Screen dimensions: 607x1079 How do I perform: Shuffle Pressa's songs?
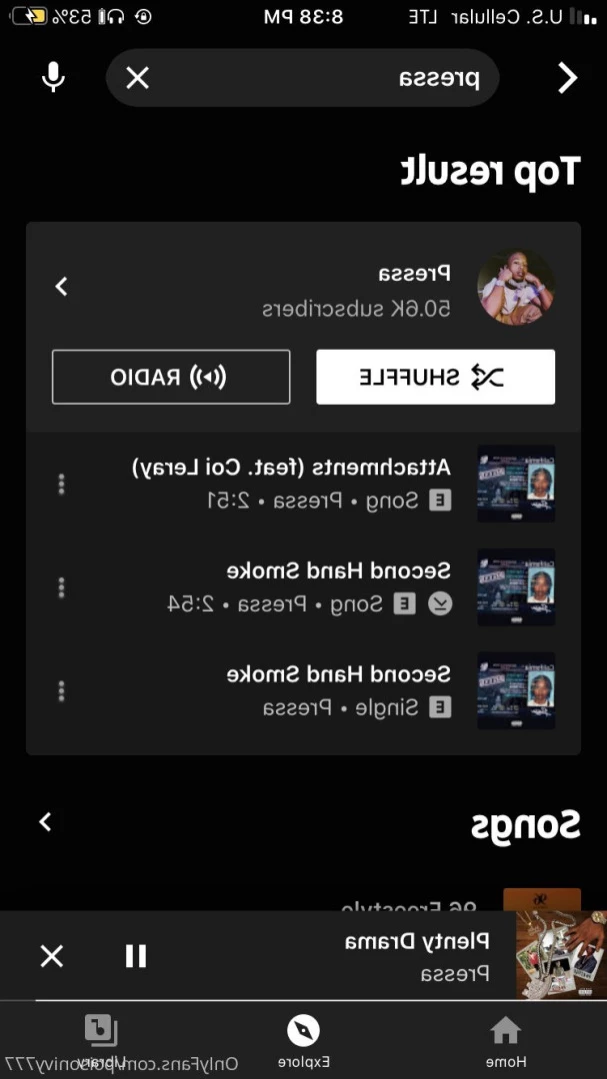tap(435, 377)
